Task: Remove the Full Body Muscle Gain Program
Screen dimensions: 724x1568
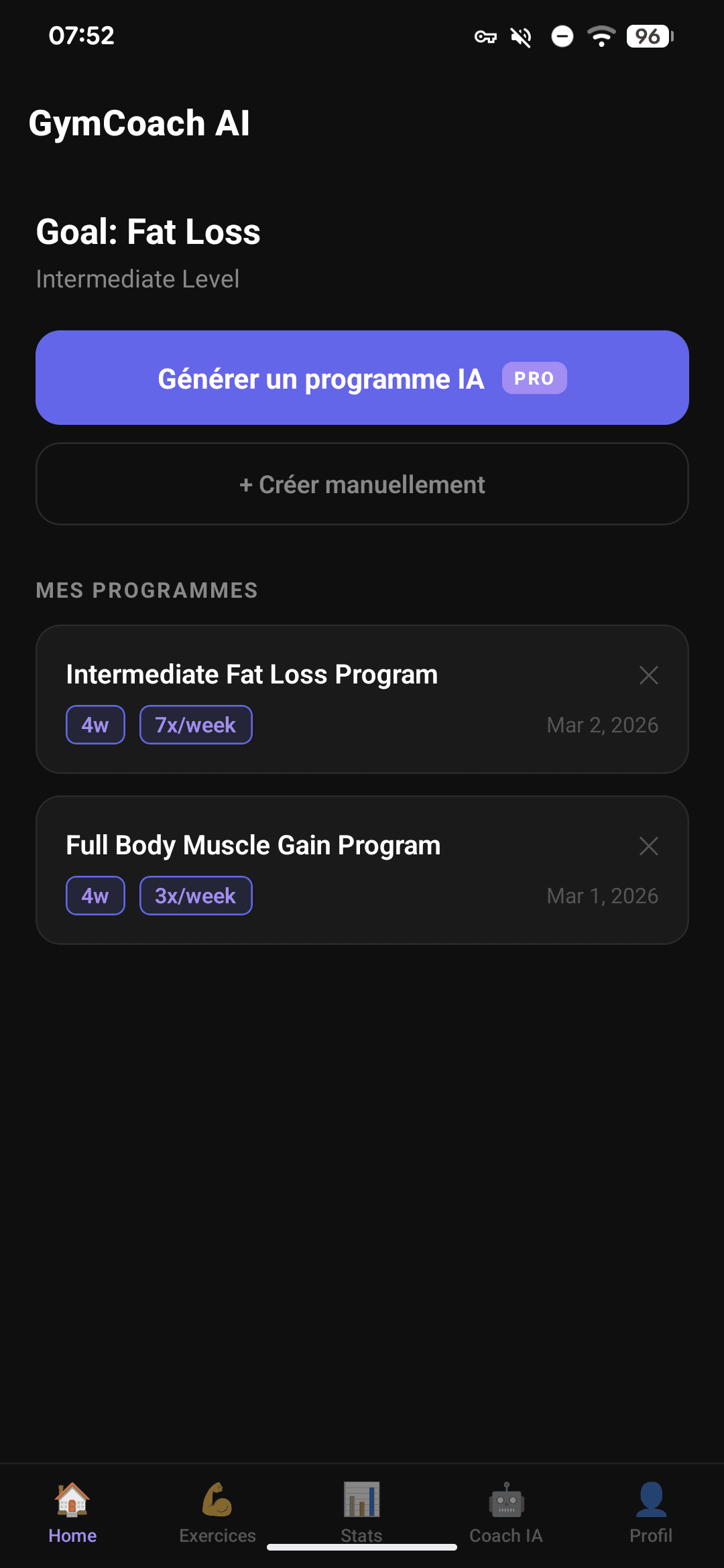Action: coord(648,846)
